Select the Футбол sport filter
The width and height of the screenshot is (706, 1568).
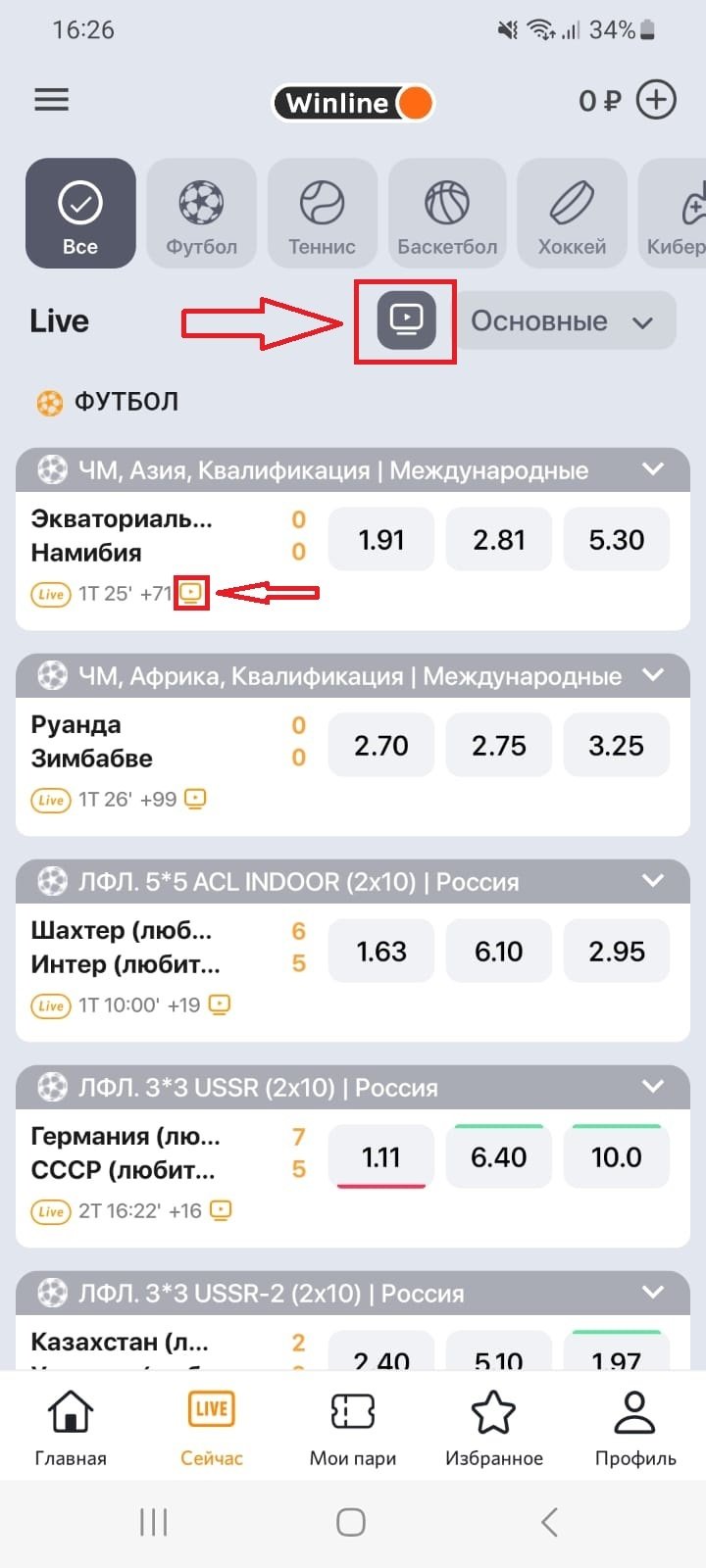pos(201,213)
